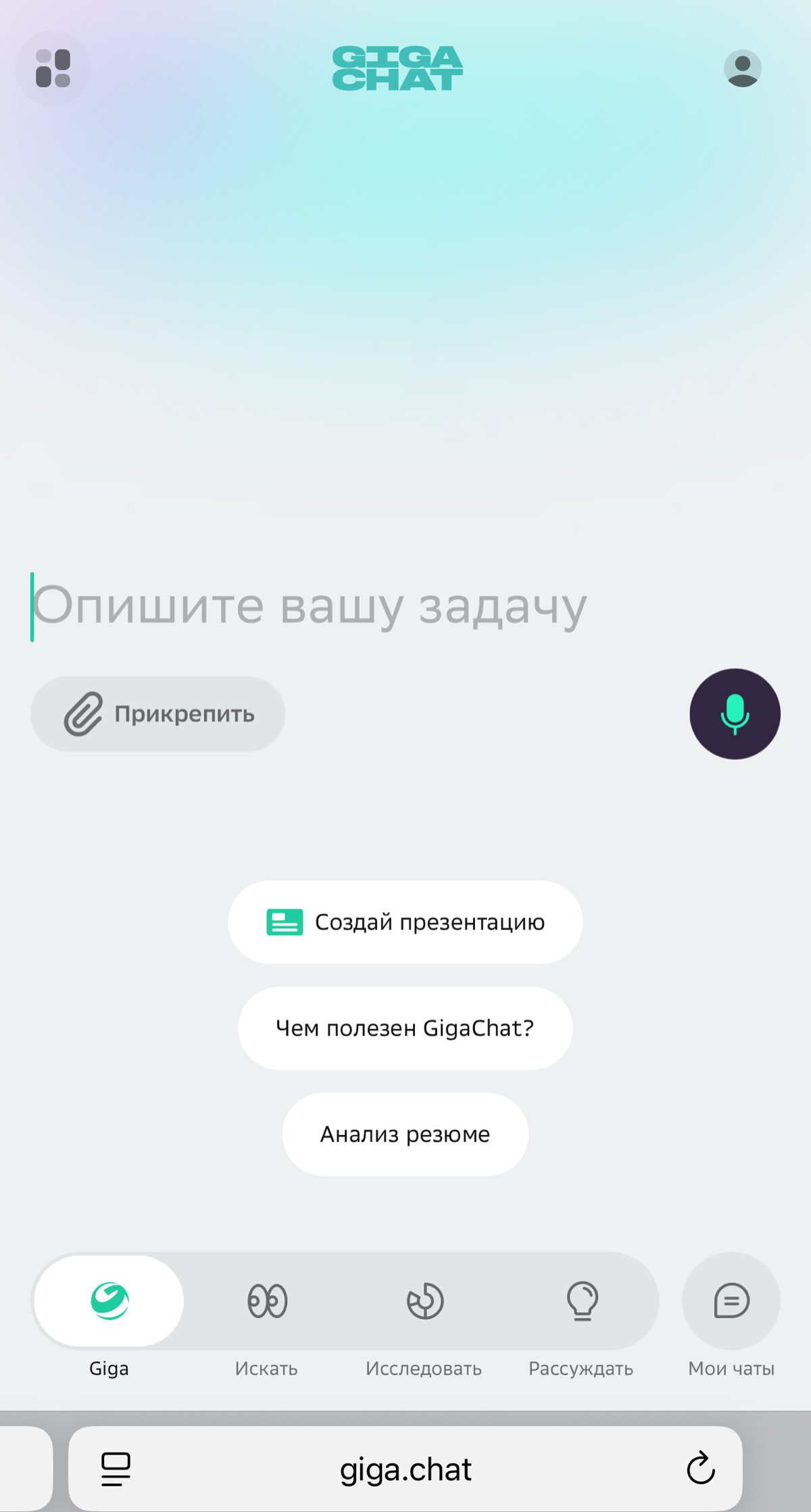Screen dimensions: 811x1512
Task: Choose the Создай презентацию suggestion
Action: (x=404, y=922)
